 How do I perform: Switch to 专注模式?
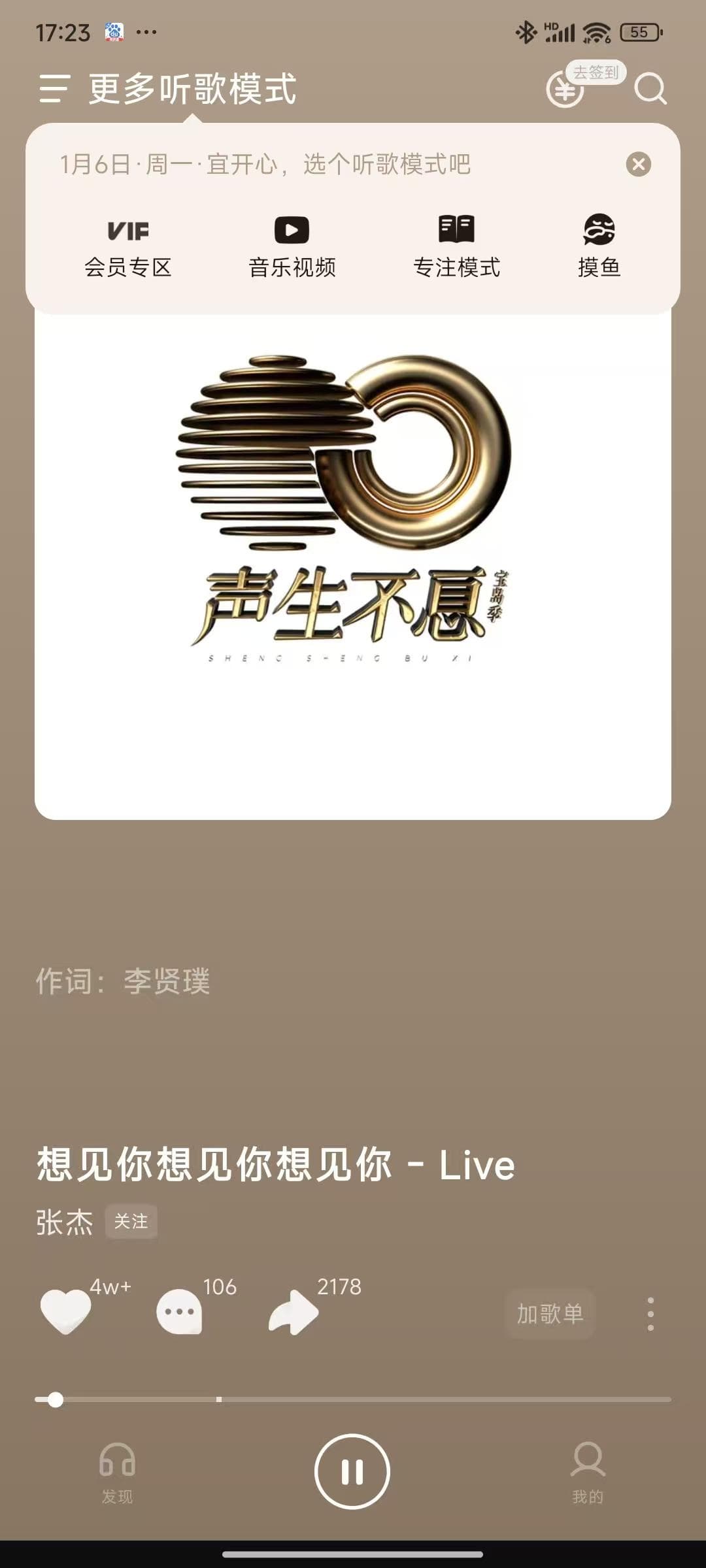pos(456,247)
